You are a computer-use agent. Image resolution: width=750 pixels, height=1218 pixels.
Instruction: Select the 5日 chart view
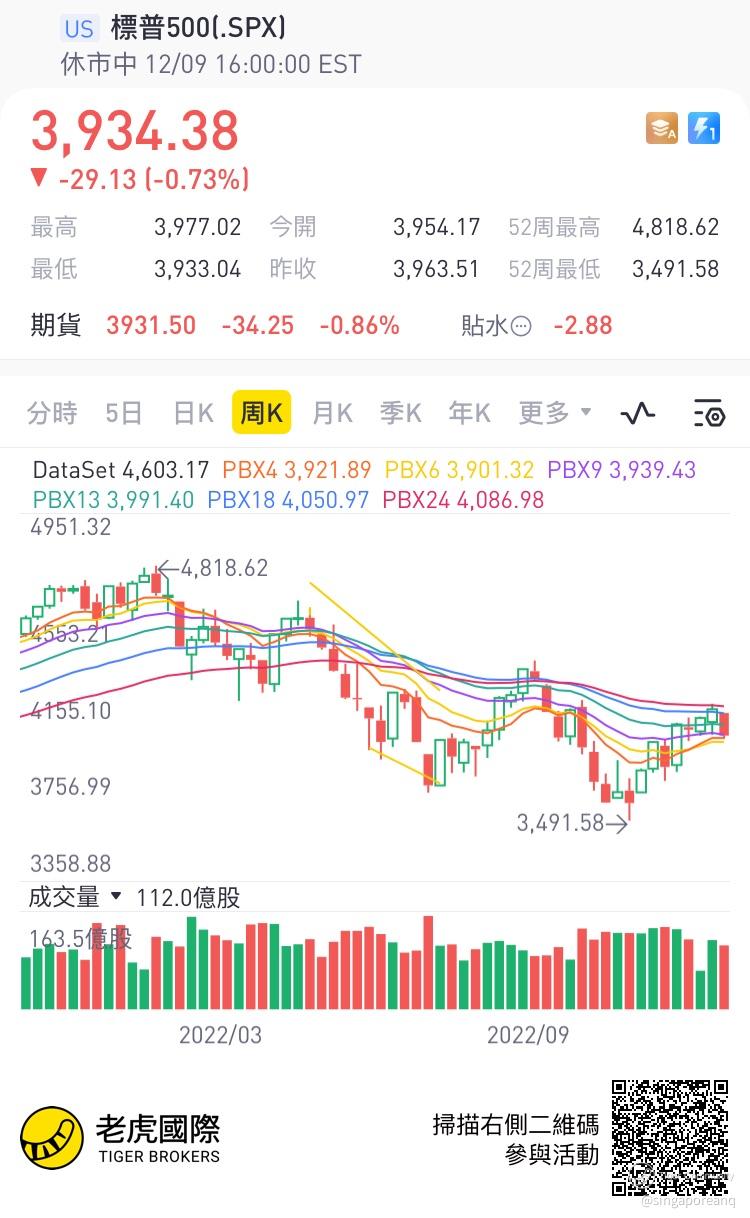(x=124, y=413)
